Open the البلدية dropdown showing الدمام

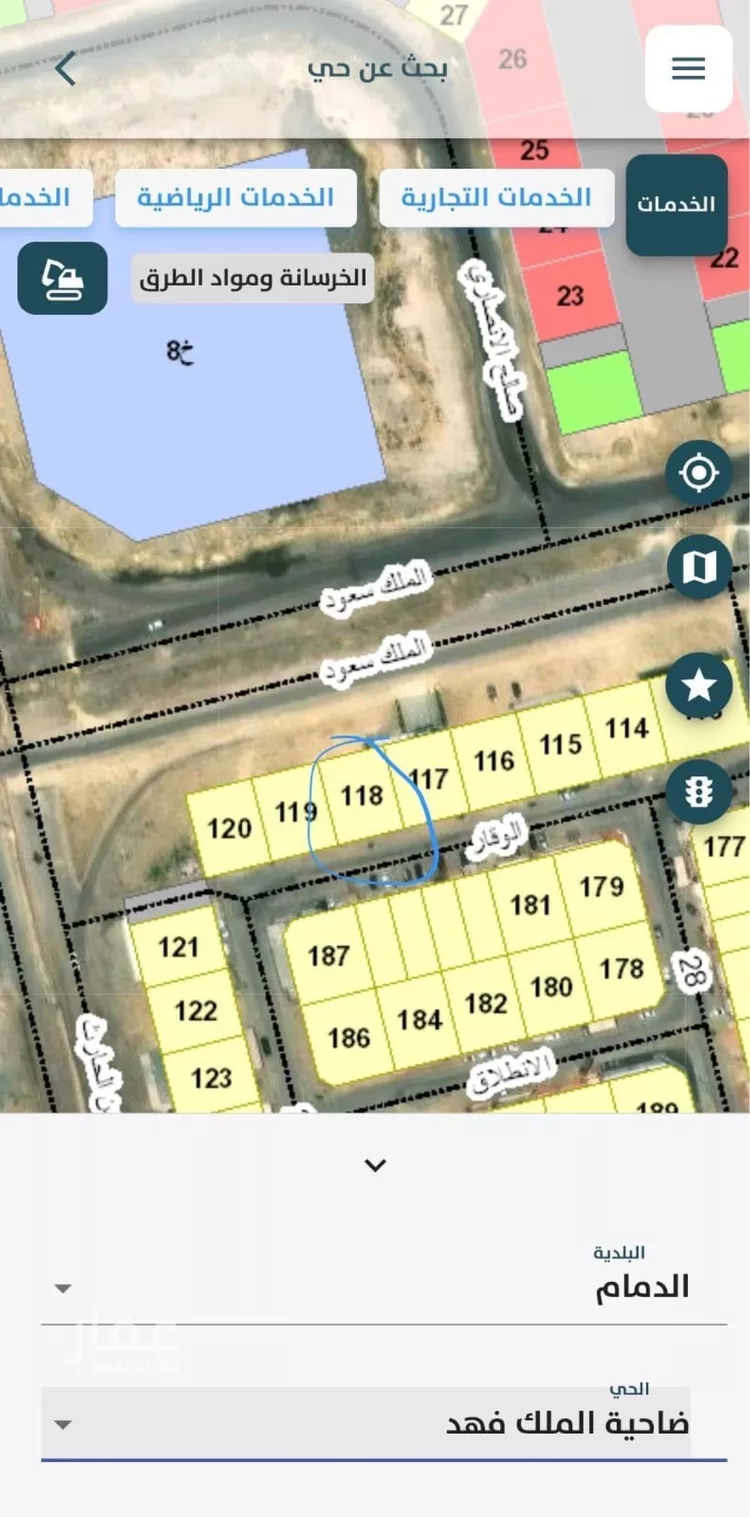pos(384,1286)
